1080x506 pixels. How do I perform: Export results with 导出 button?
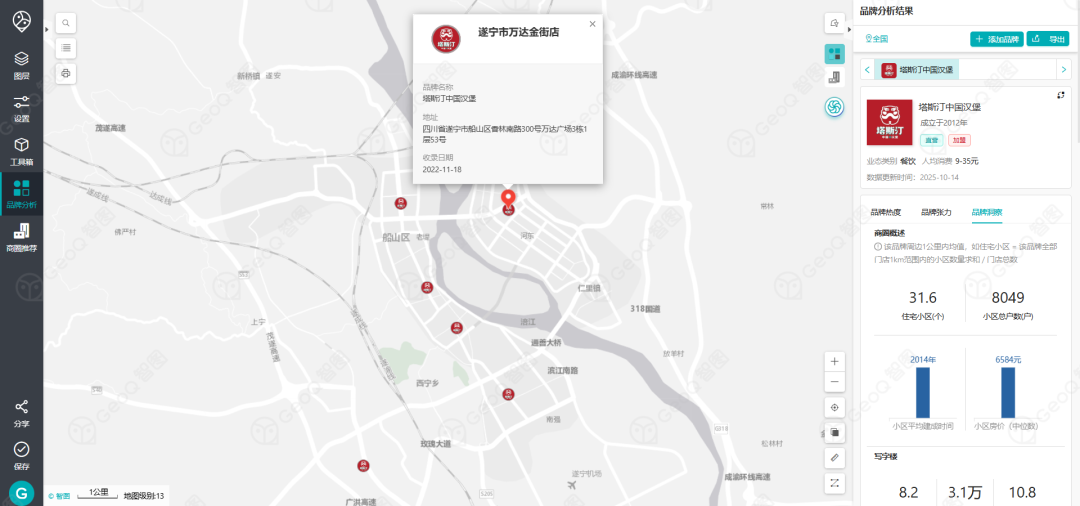coord(1049,39)
